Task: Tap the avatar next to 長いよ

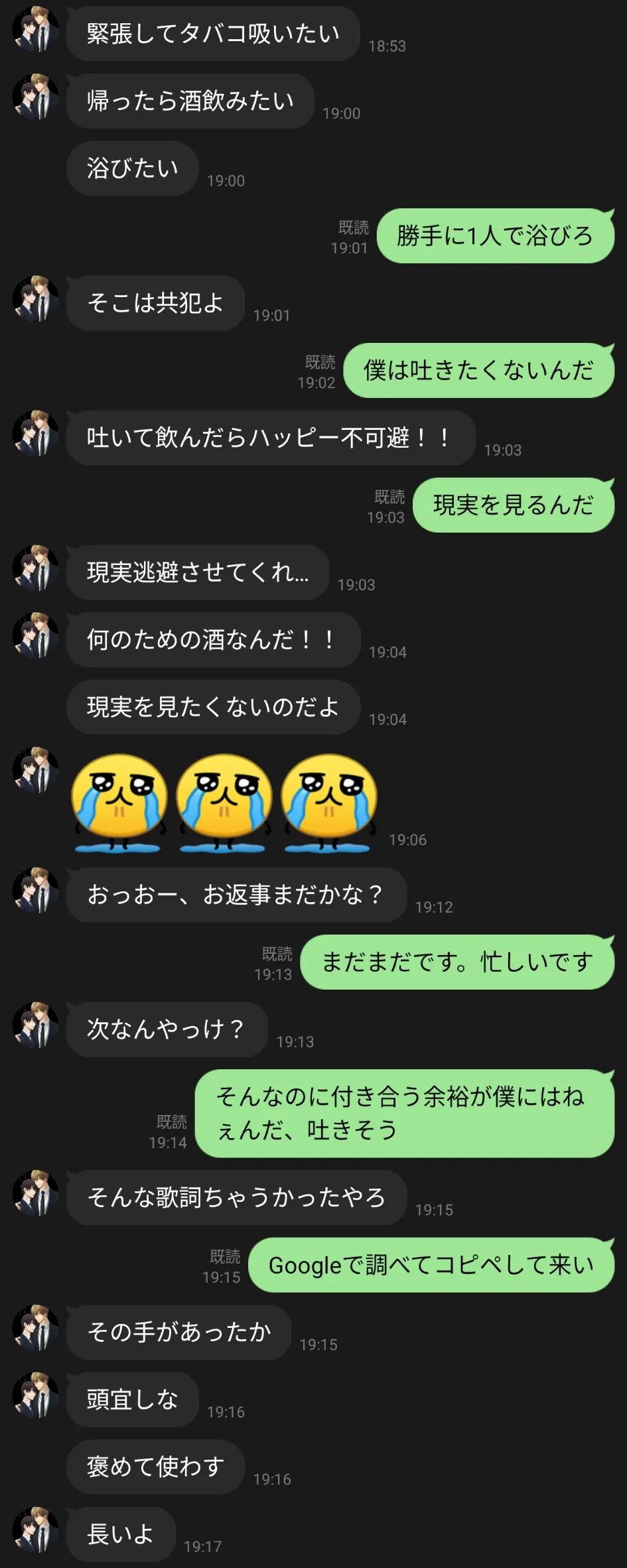Action: click(36, 1530)
